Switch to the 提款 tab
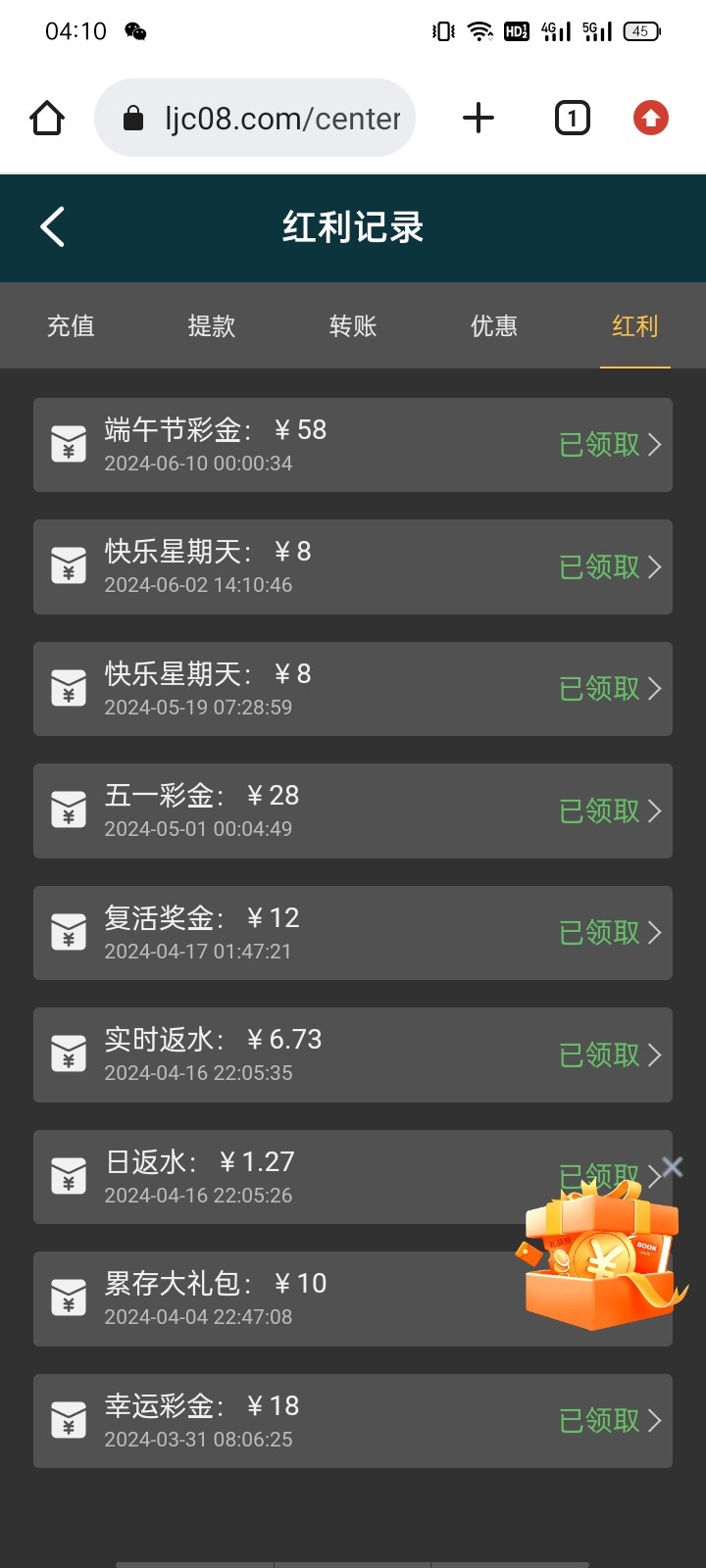706x1568 pixels. [211, 326]
